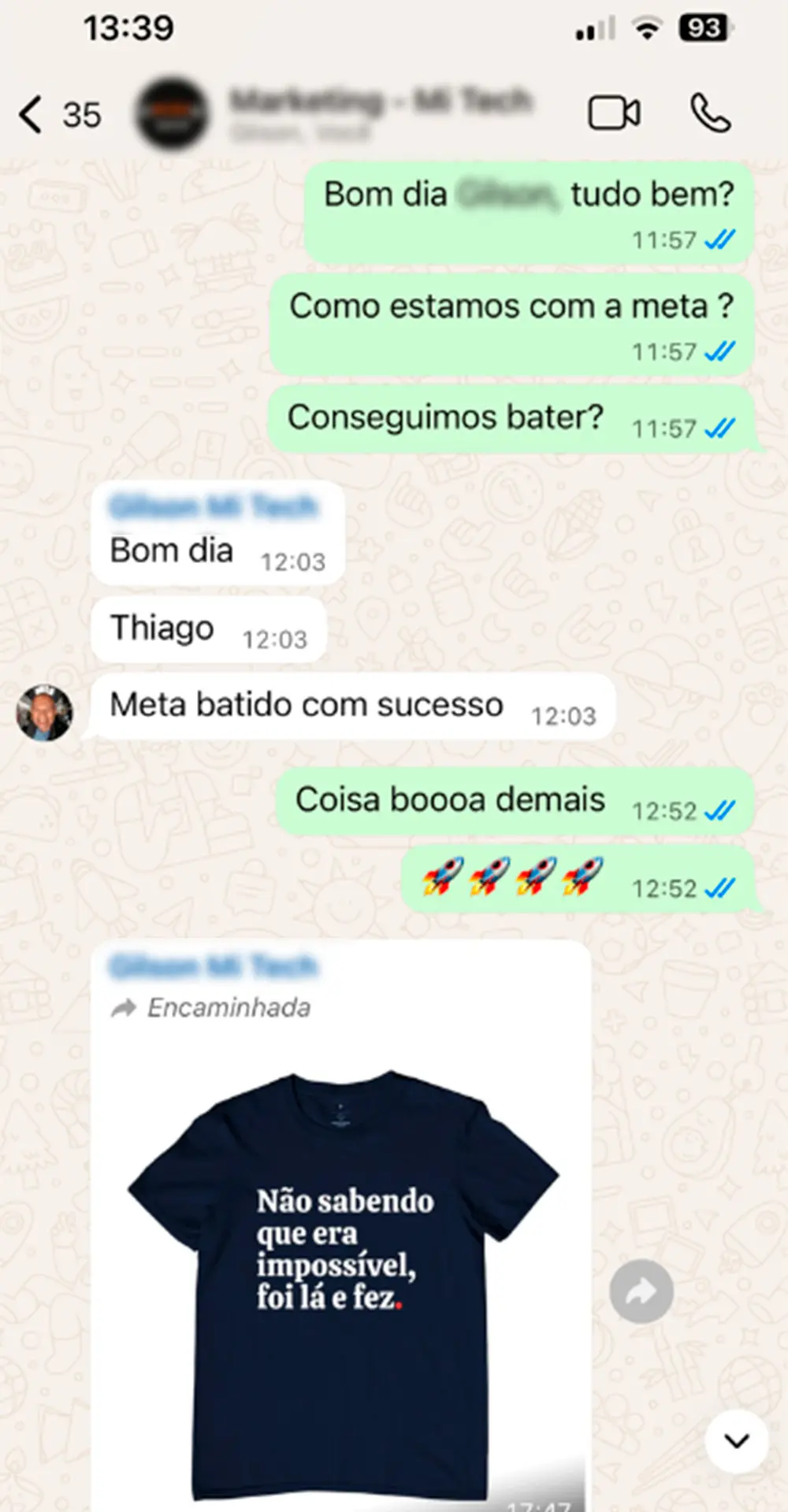Image resolution: width=788 pixels, height=1512 pixels.
Task: Open the group info from the header
Action: 378,113
